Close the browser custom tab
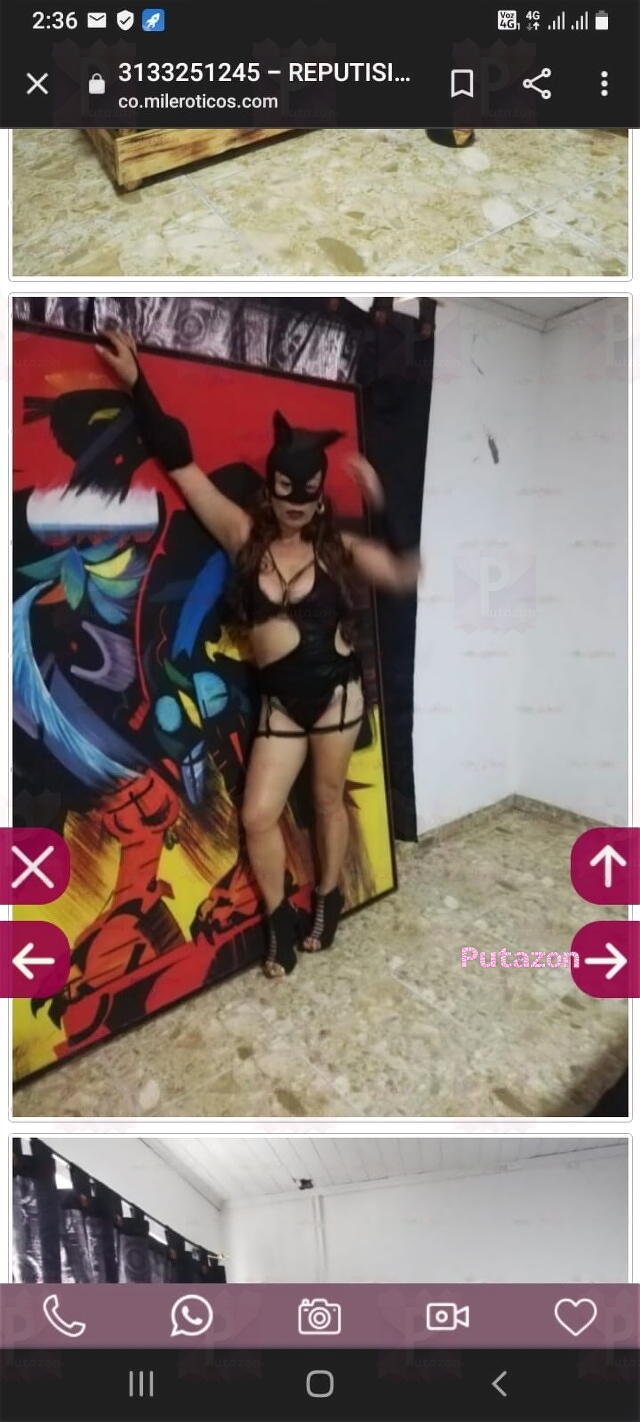Viewport: 640px width, 1422px height. coord(37,84)
